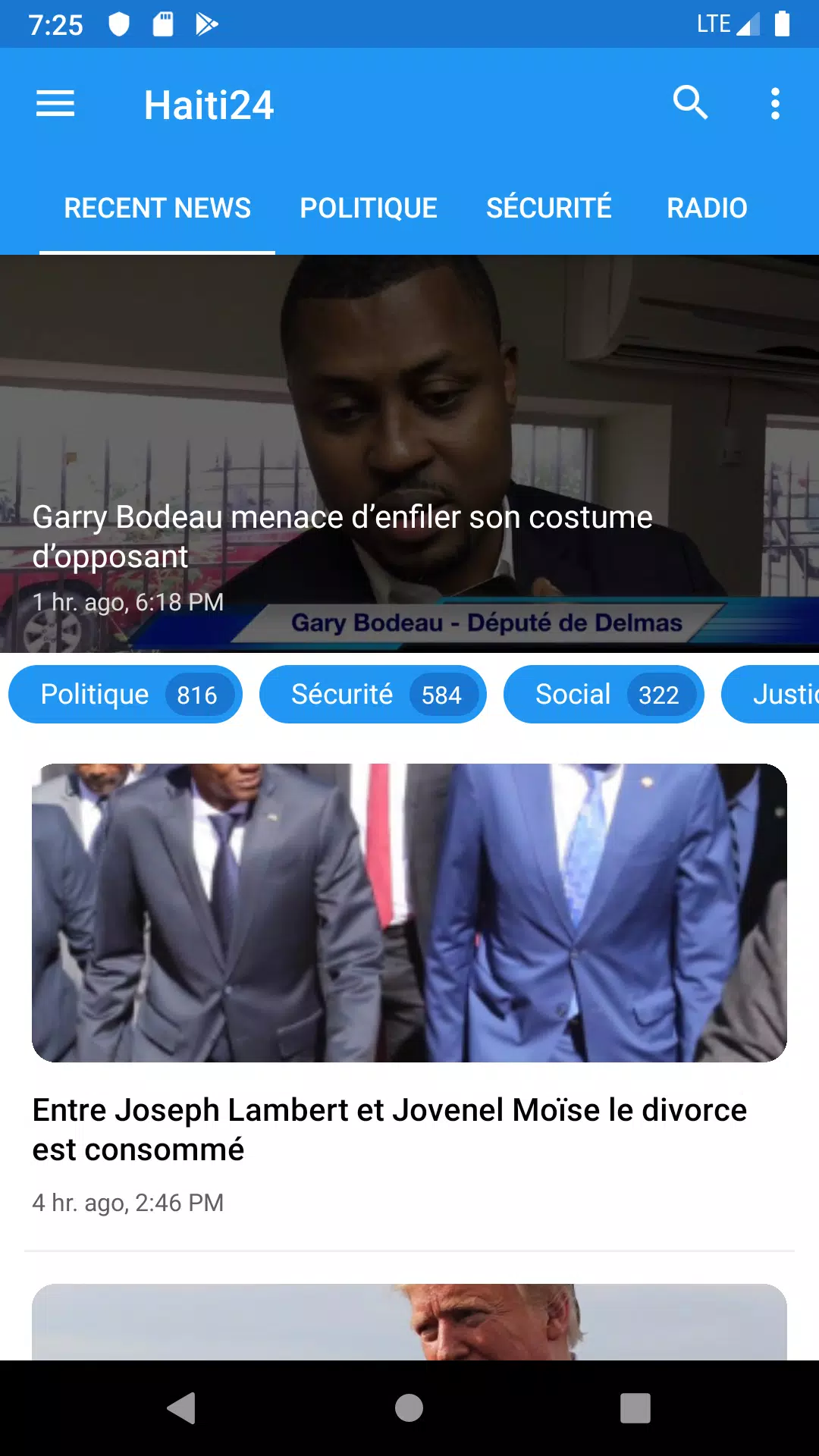Switch to the Politique tab
This screenshot has height=1456, width=819.
369,208
